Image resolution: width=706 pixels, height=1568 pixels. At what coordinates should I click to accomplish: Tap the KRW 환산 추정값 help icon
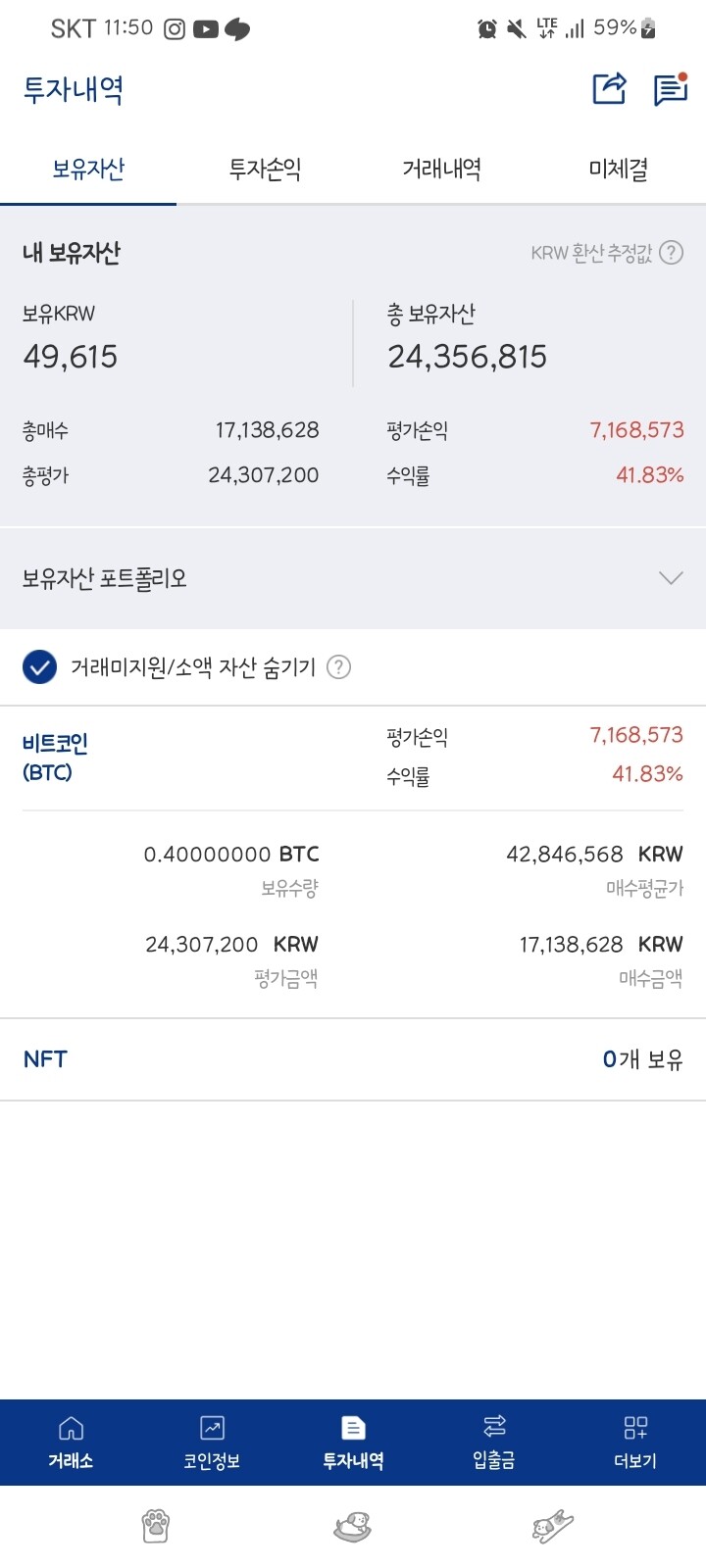coord(672,254)
